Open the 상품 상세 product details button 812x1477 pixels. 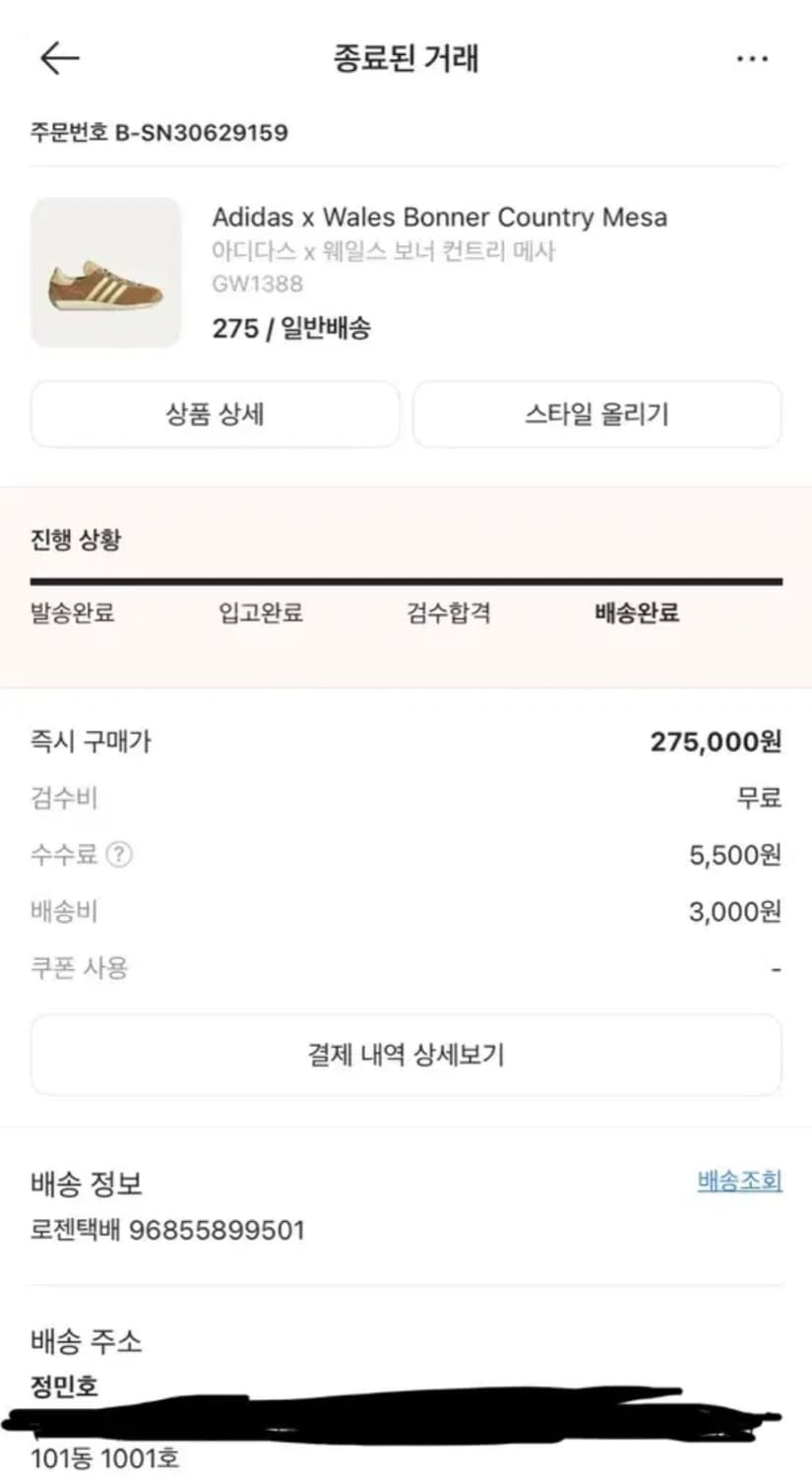(x=215, y=414)
